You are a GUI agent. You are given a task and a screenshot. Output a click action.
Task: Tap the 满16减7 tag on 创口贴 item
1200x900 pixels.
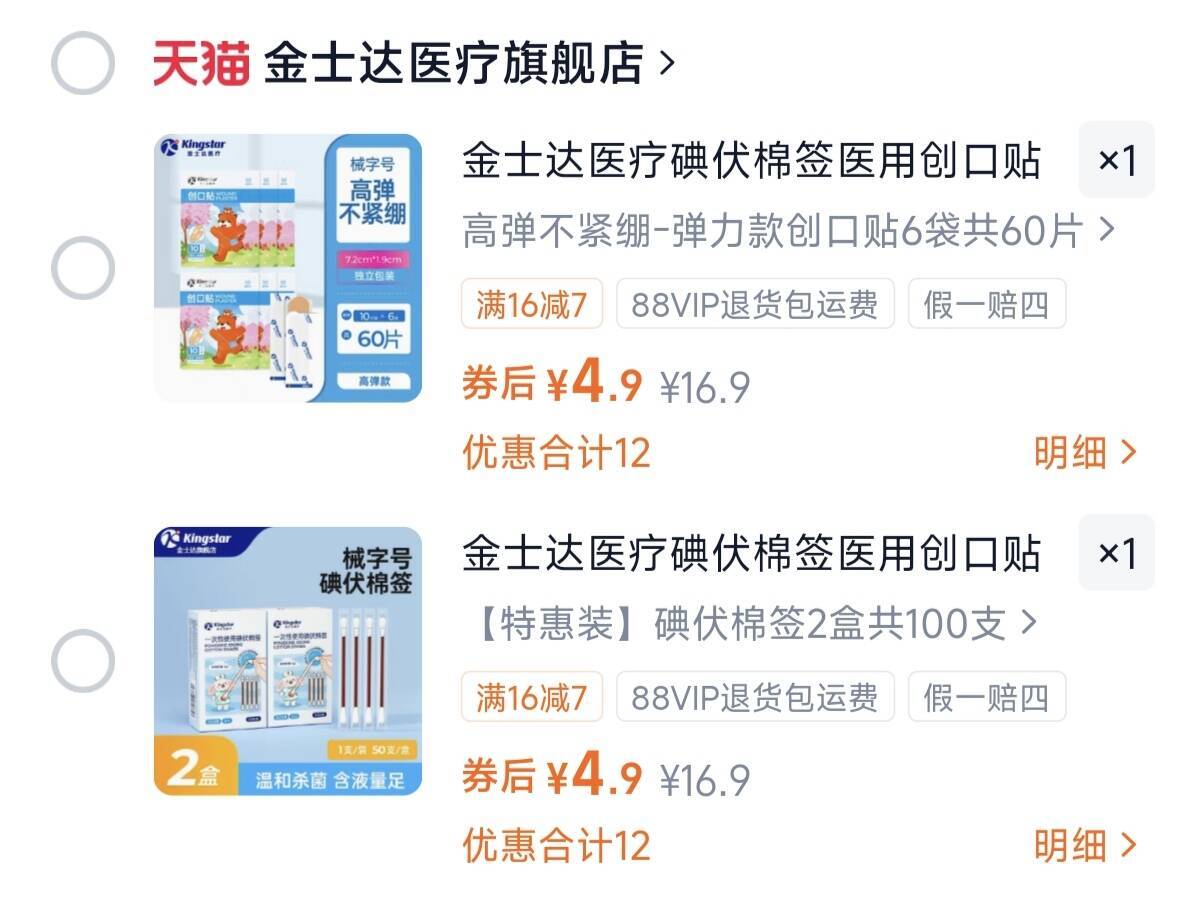531,304
